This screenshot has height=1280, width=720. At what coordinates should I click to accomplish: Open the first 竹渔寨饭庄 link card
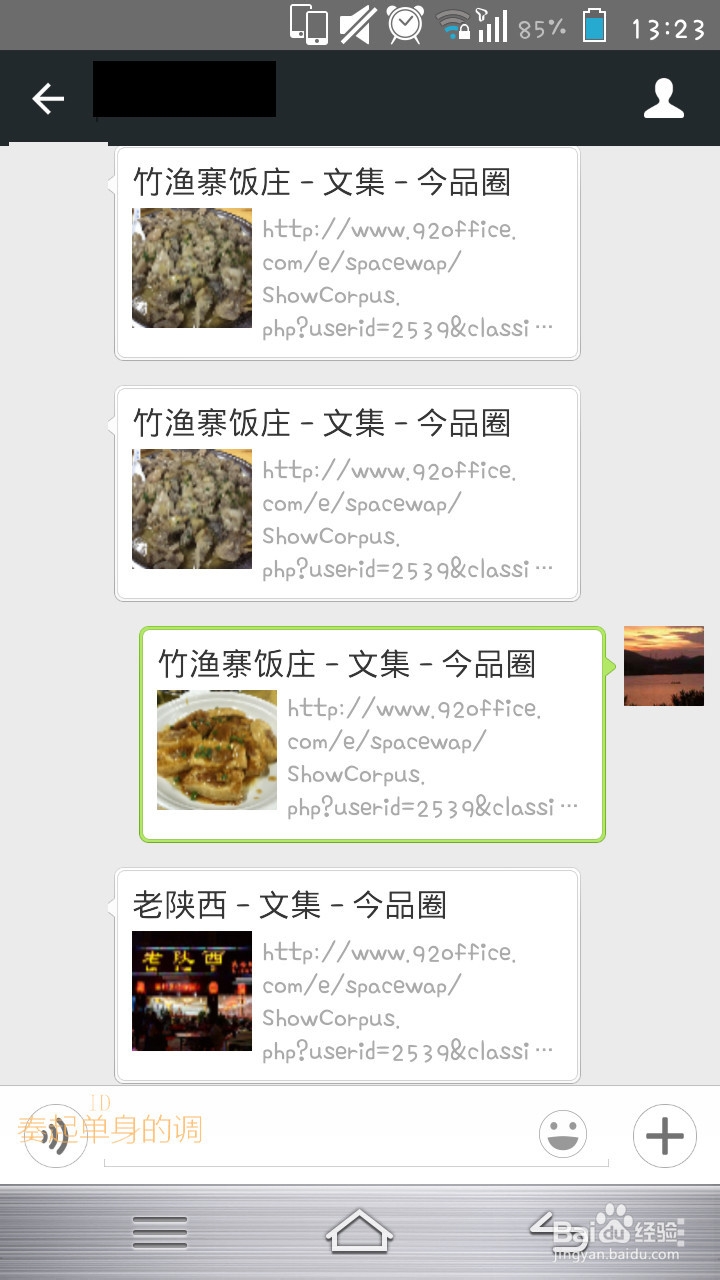[x=347, y=252]
